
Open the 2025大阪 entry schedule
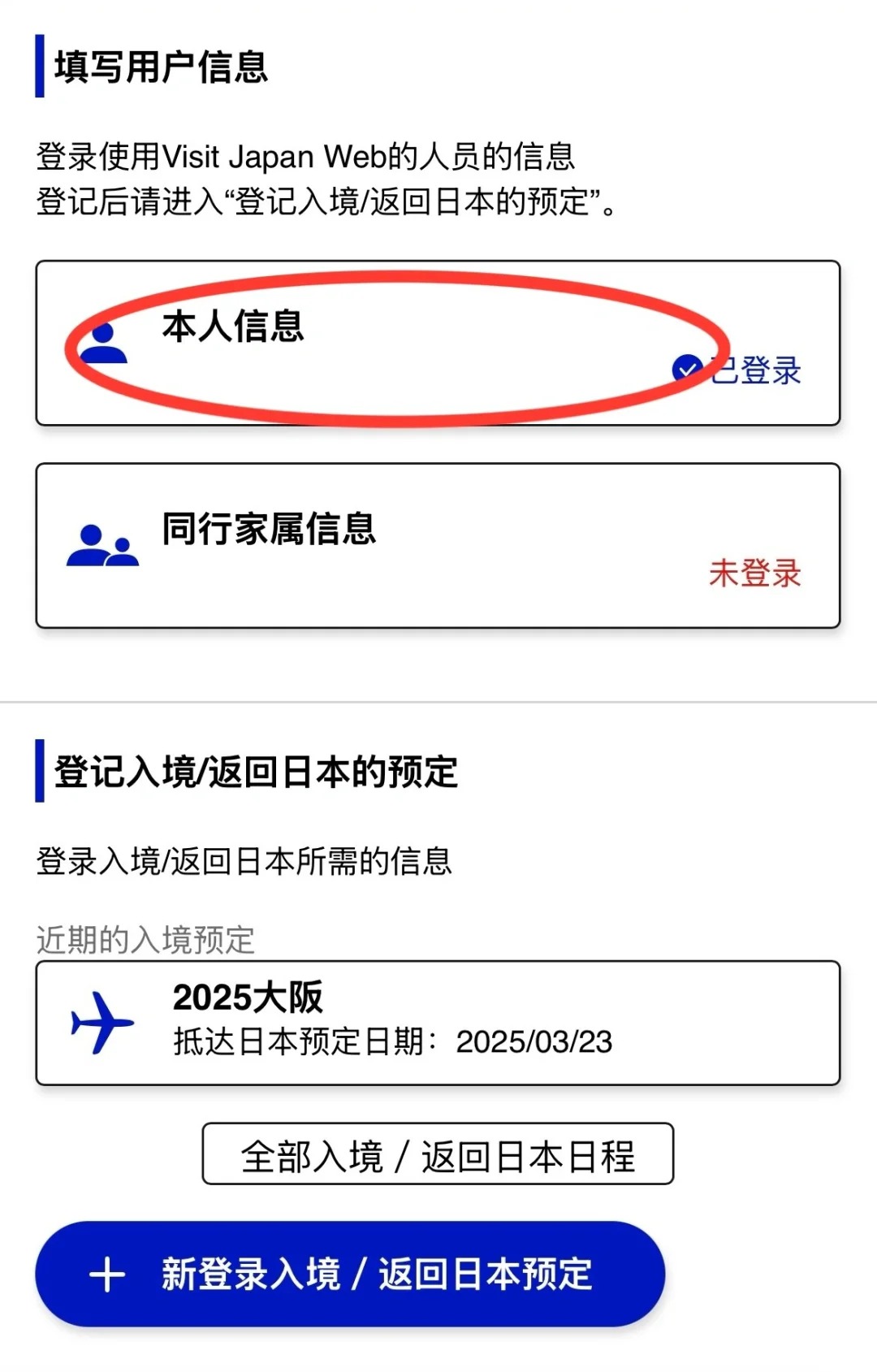pos(438,1023)
